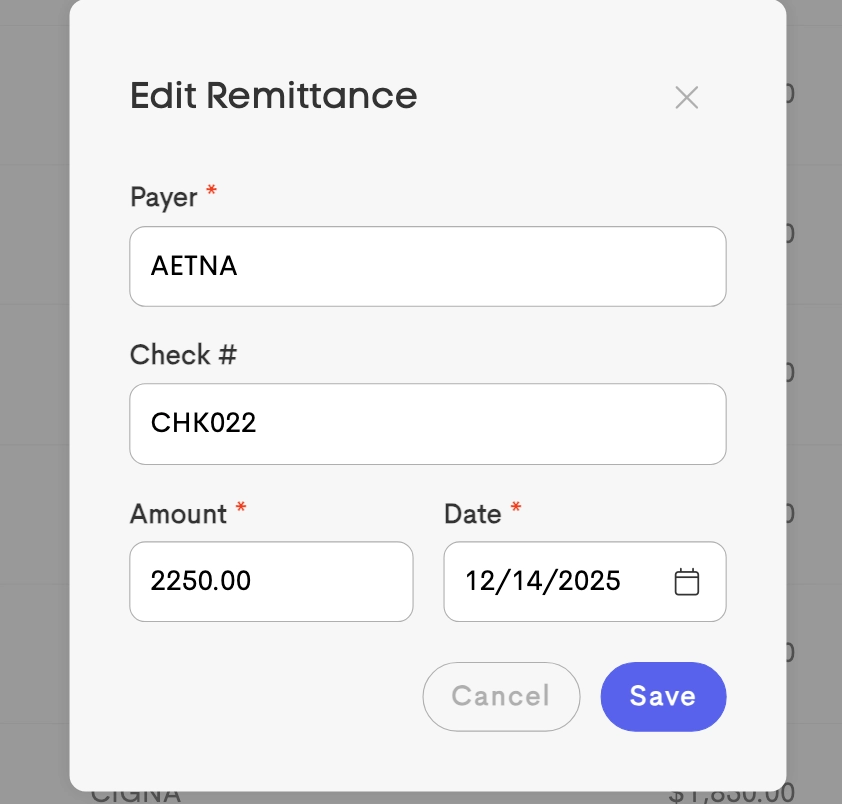Tap the Amount field showing 2250.00
The image size is (842, 804).
271,581
